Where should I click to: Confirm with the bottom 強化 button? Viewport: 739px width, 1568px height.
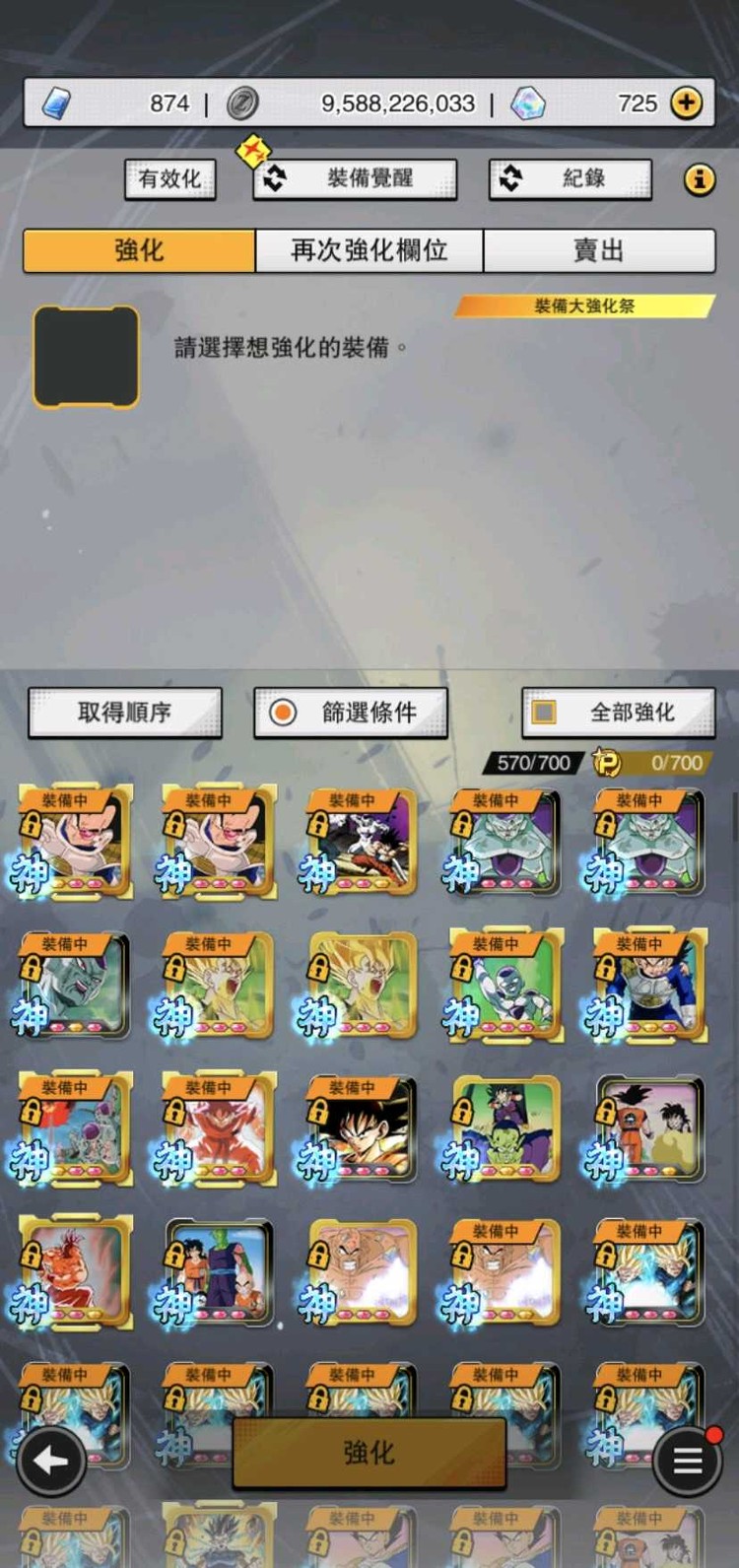pyautogui.click(x=369, y=1452)
